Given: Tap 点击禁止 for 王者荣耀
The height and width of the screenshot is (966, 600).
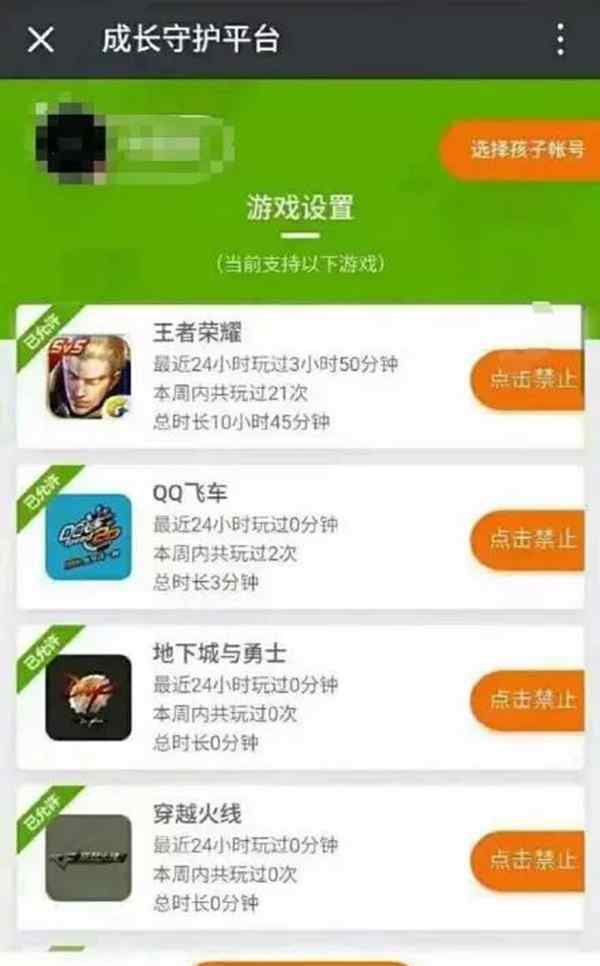Looking at the screenshot, I should coord(527,378).
